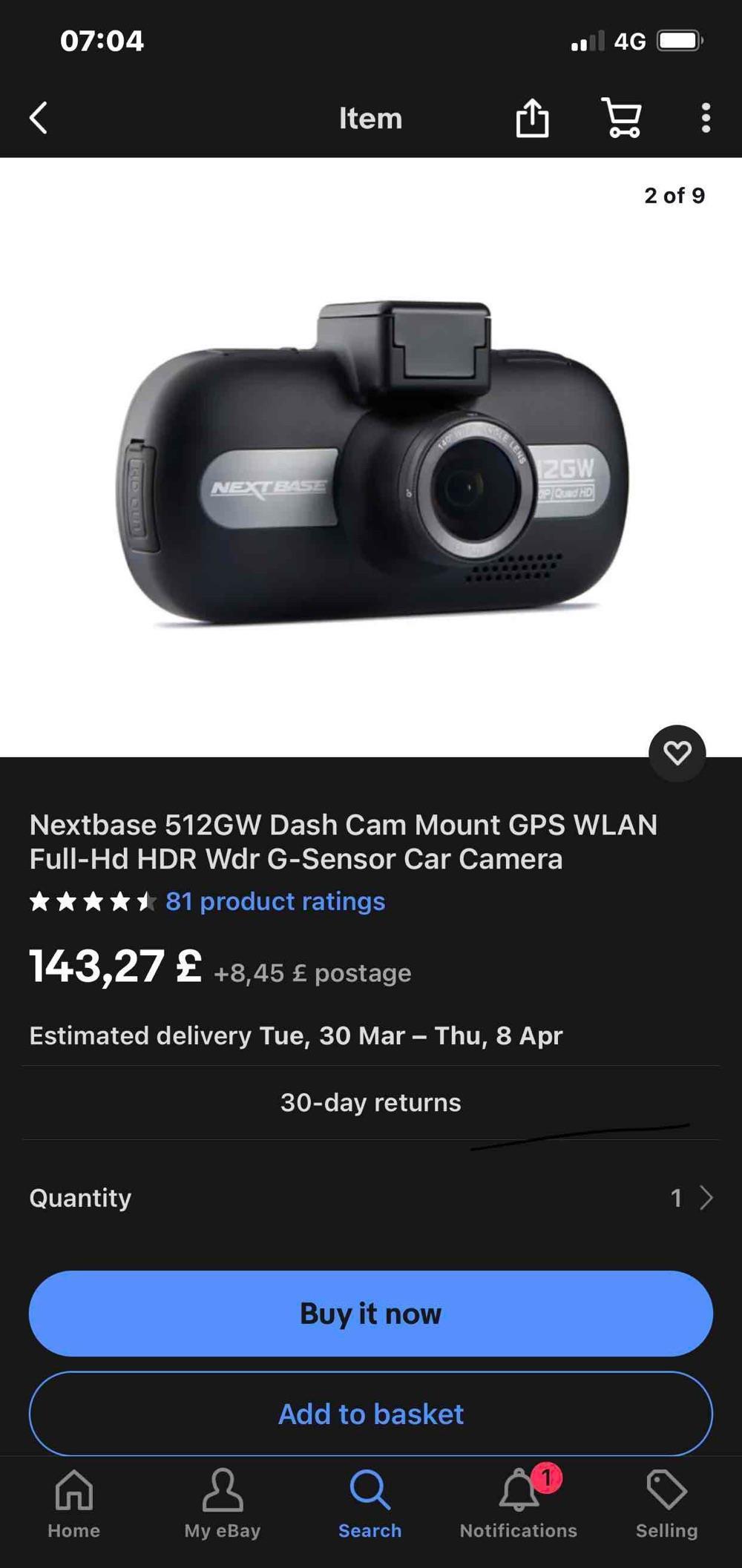Open the dash cam product image
The height and width of the screenshot is (1568, 742).
(371, 460)
